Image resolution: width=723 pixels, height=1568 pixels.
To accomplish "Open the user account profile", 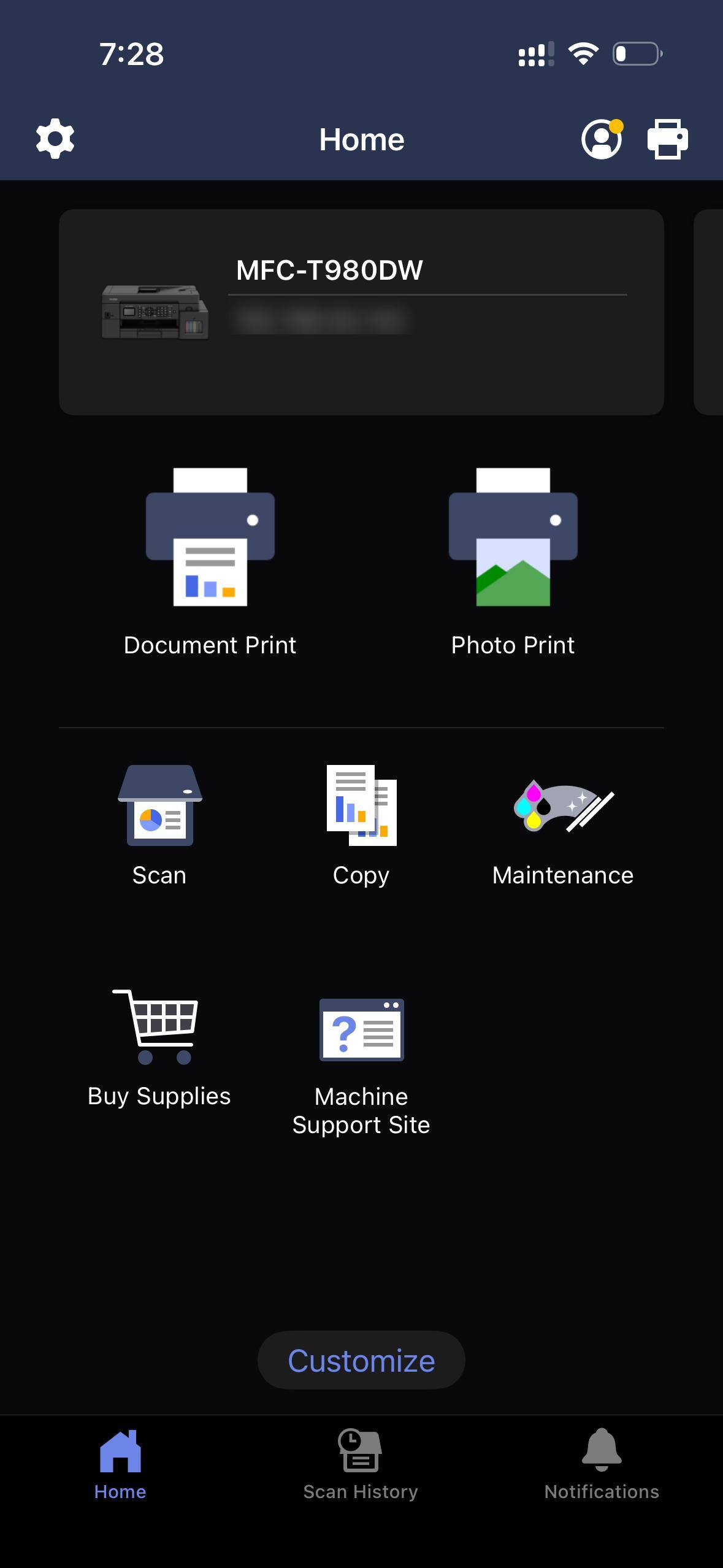I will click(x=601, y=139).
